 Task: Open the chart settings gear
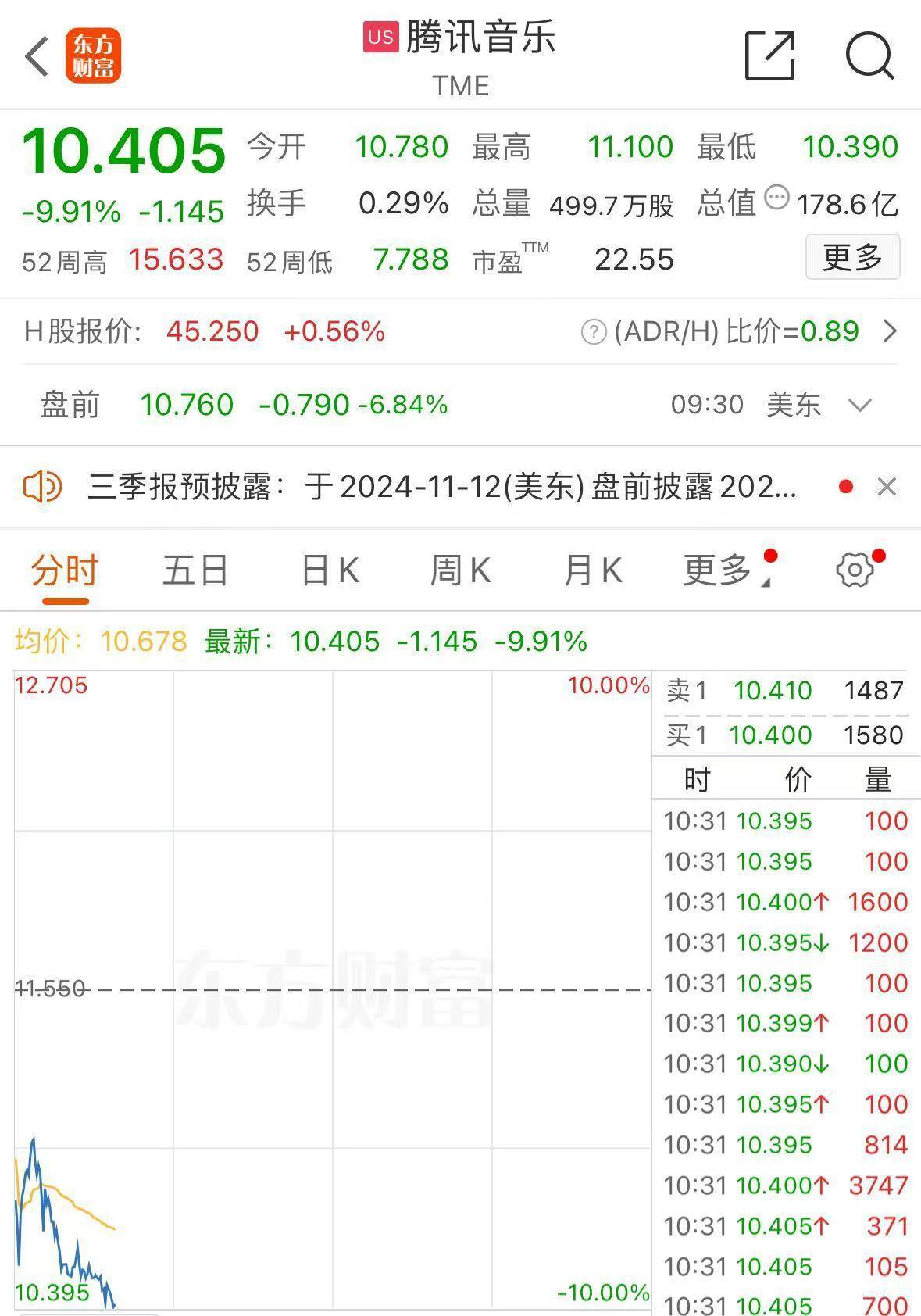click(x=851, y=570)
